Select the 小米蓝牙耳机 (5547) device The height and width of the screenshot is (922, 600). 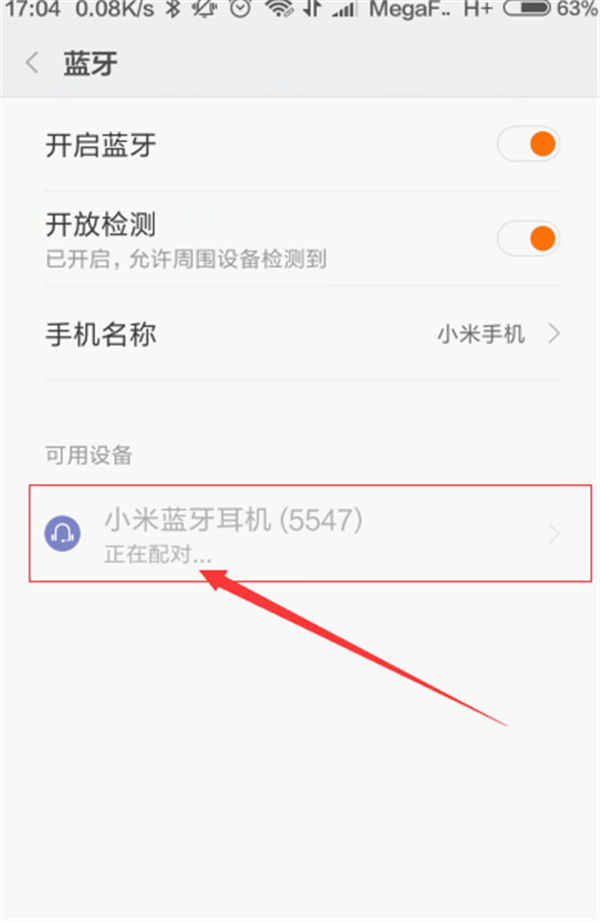pyautogui.click(x=300, y=534)
